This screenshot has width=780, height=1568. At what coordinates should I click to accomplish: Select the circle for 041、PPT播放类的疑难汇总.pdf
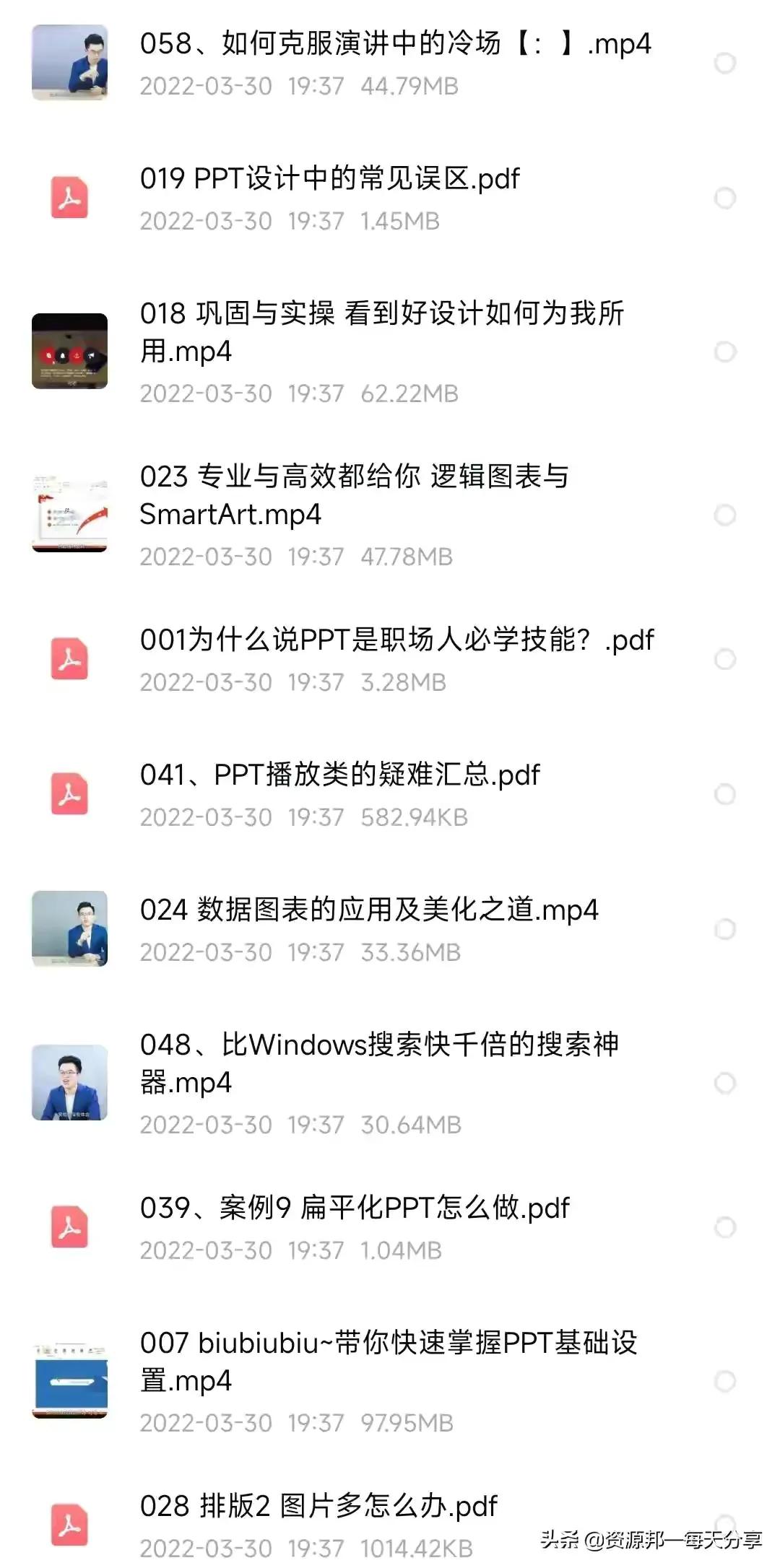pos(724,794)
